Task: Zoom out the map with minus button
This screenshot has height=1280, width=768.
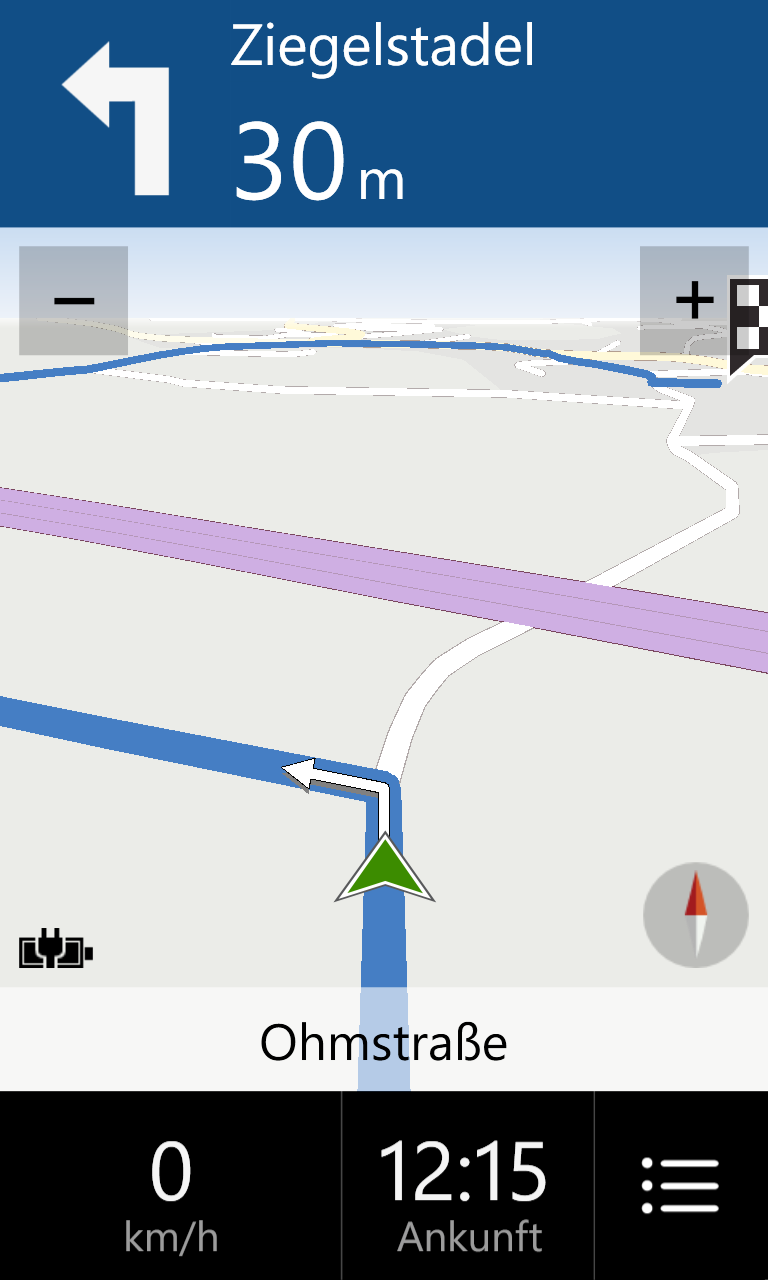Action: 73,300
